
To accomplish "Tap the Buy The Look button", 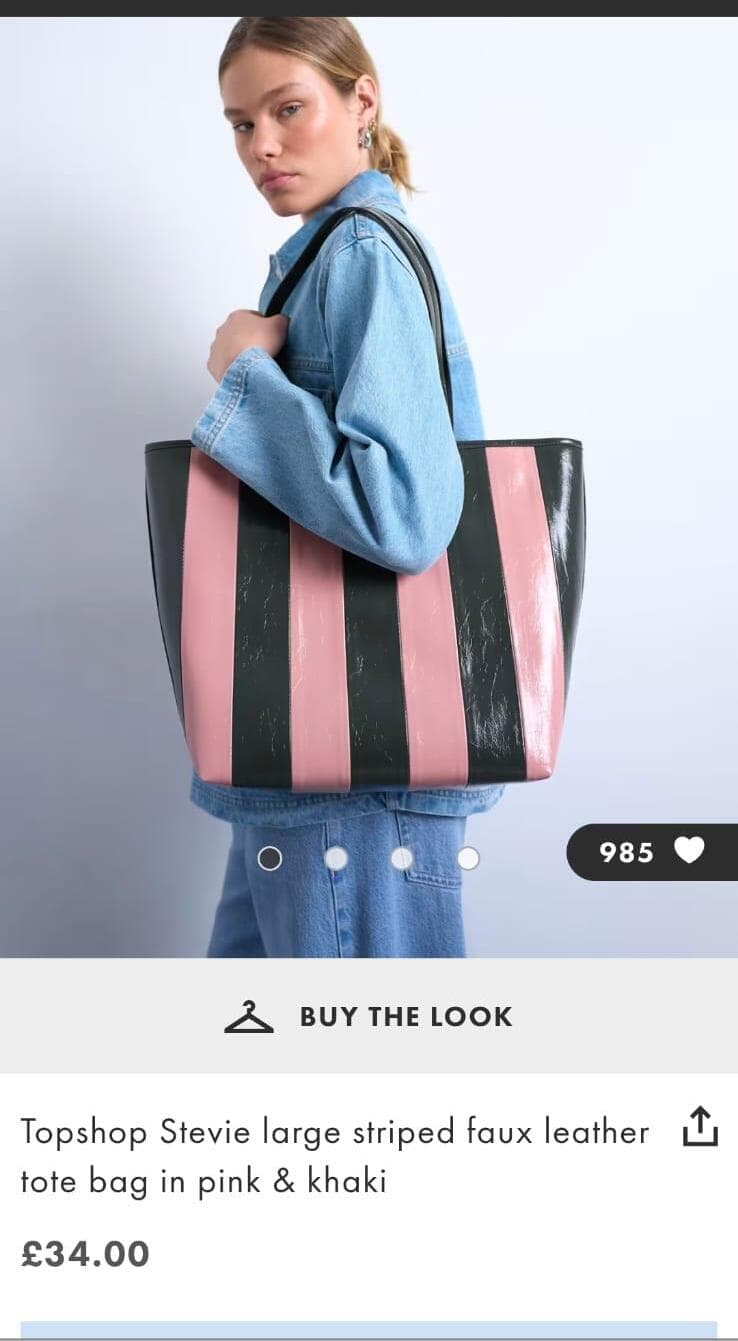I will [369, 1016].
